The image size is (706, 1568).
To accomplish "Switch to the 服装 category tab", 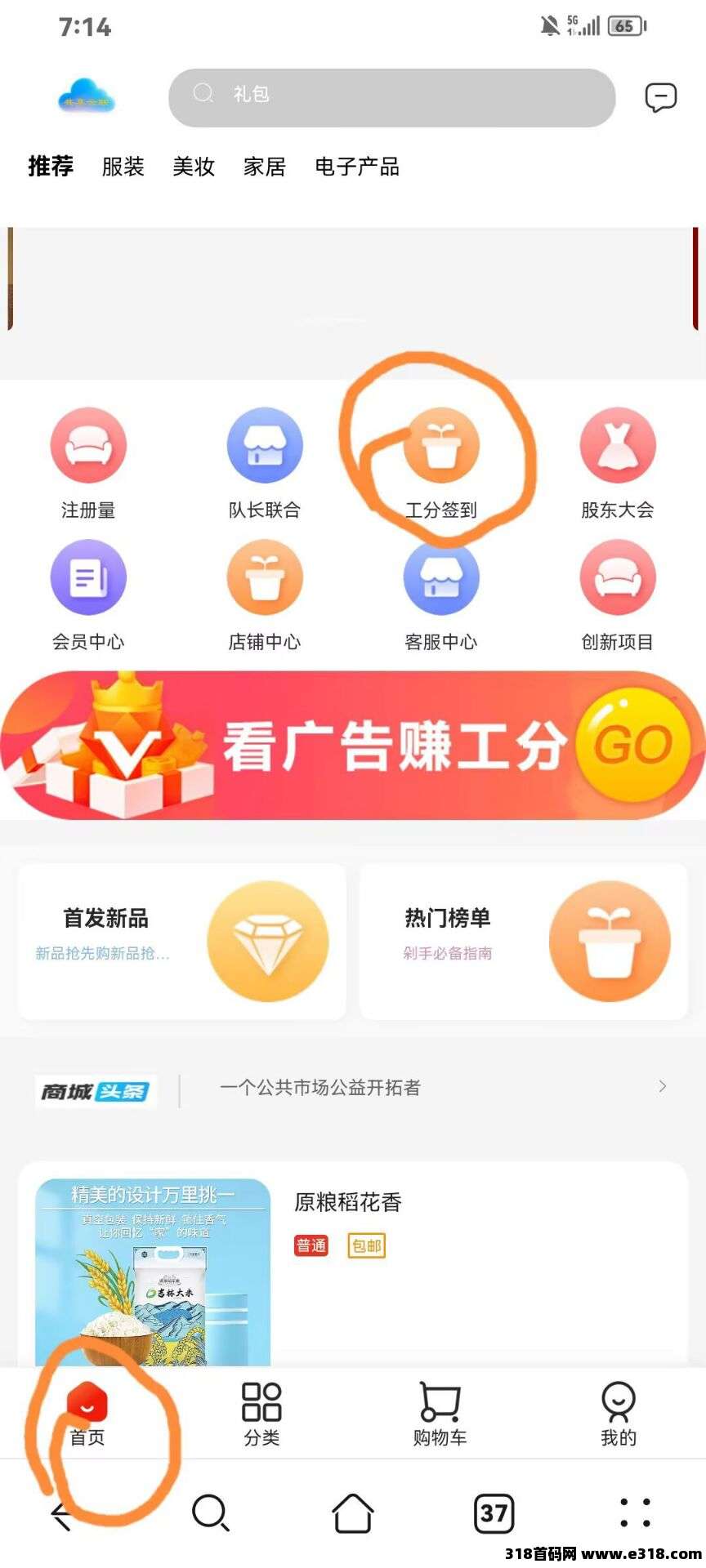I will pos(123,167).
